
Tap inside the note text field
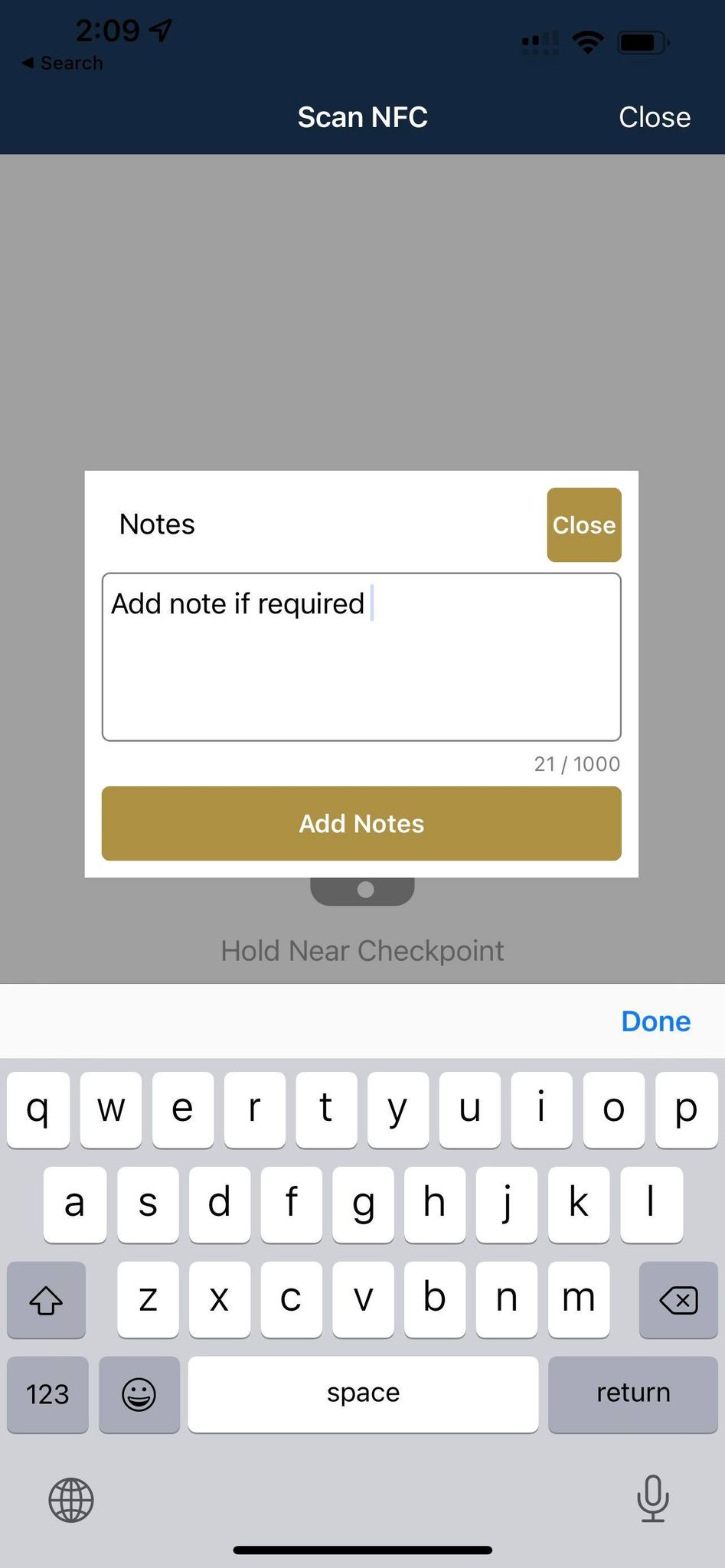point(361,657)
